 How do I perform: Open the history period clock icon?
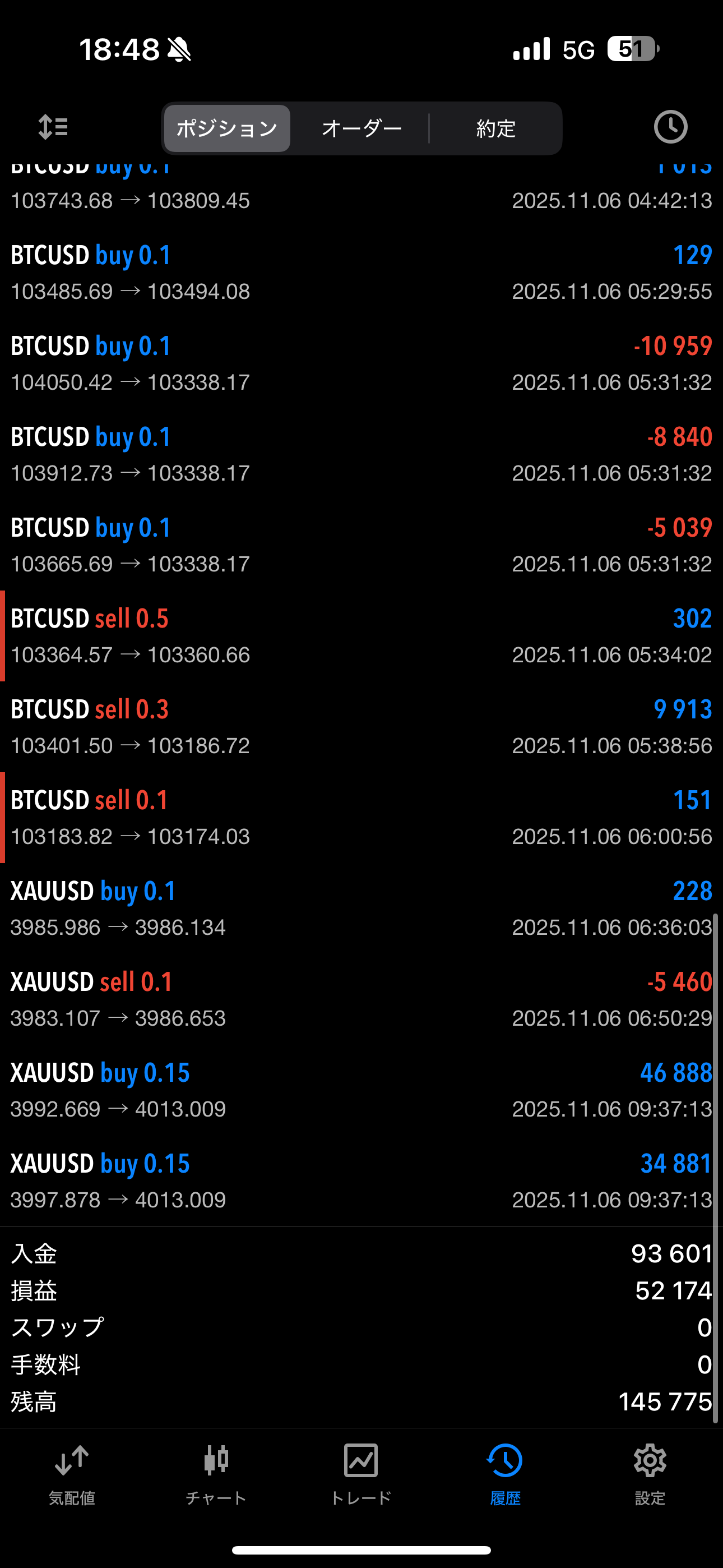(670, 127)
